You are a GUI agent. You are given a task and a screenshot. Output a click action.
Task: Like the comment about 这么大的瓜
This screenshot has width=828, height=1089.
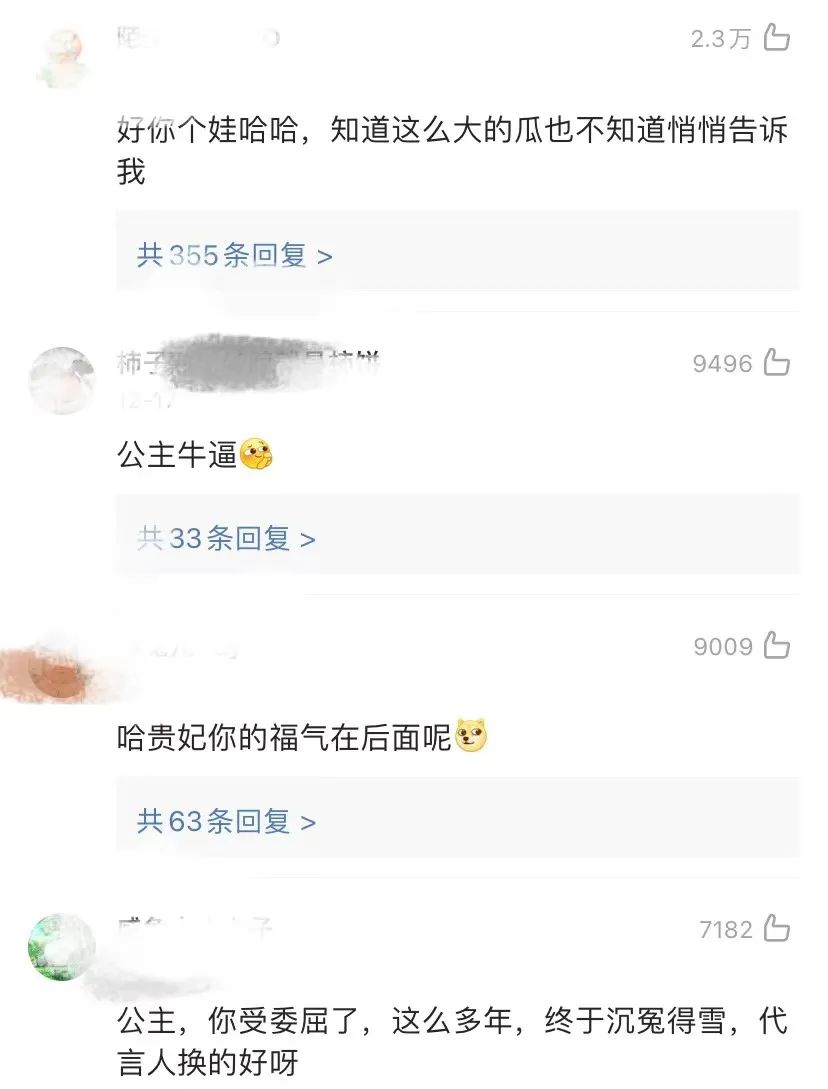(777, 39)
